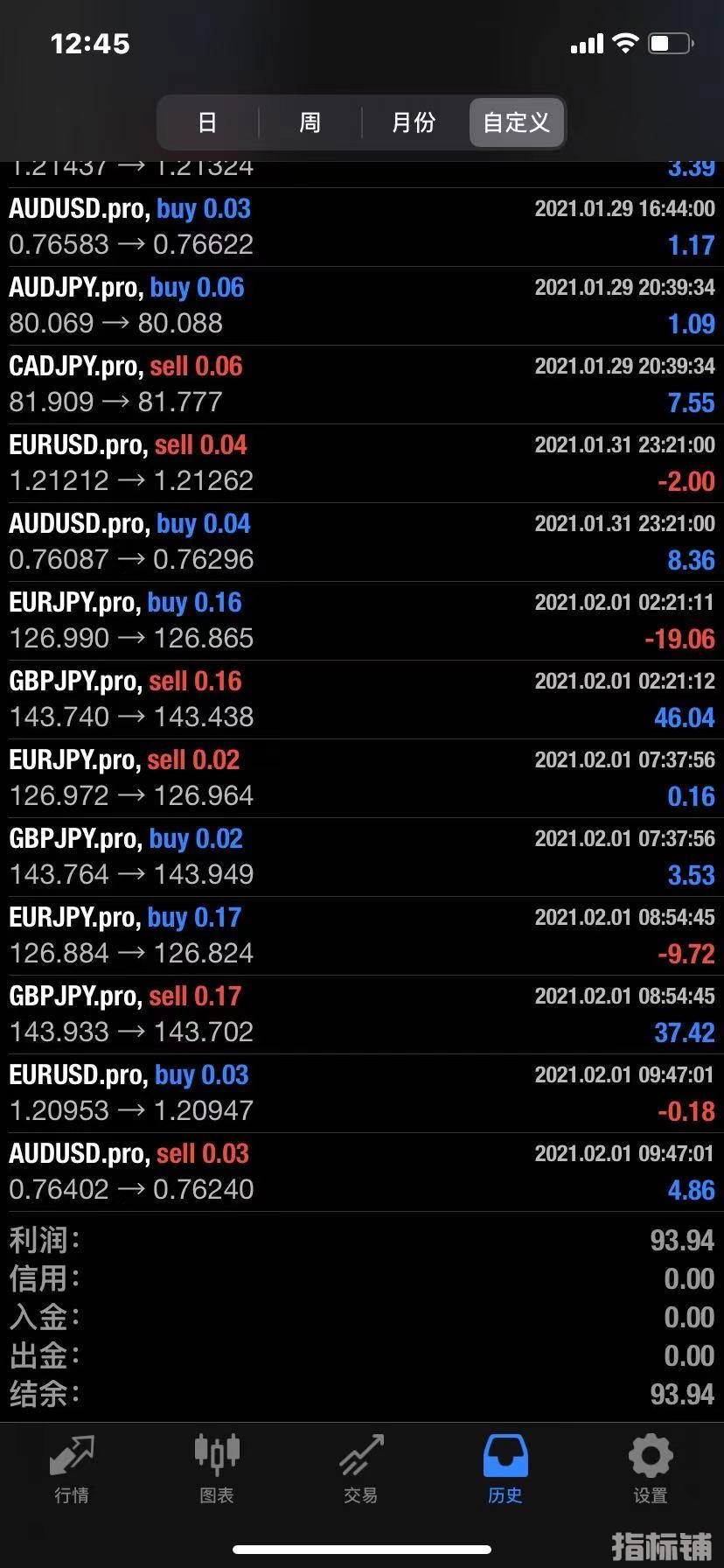Select the 自定义 custom period tab

517,122
